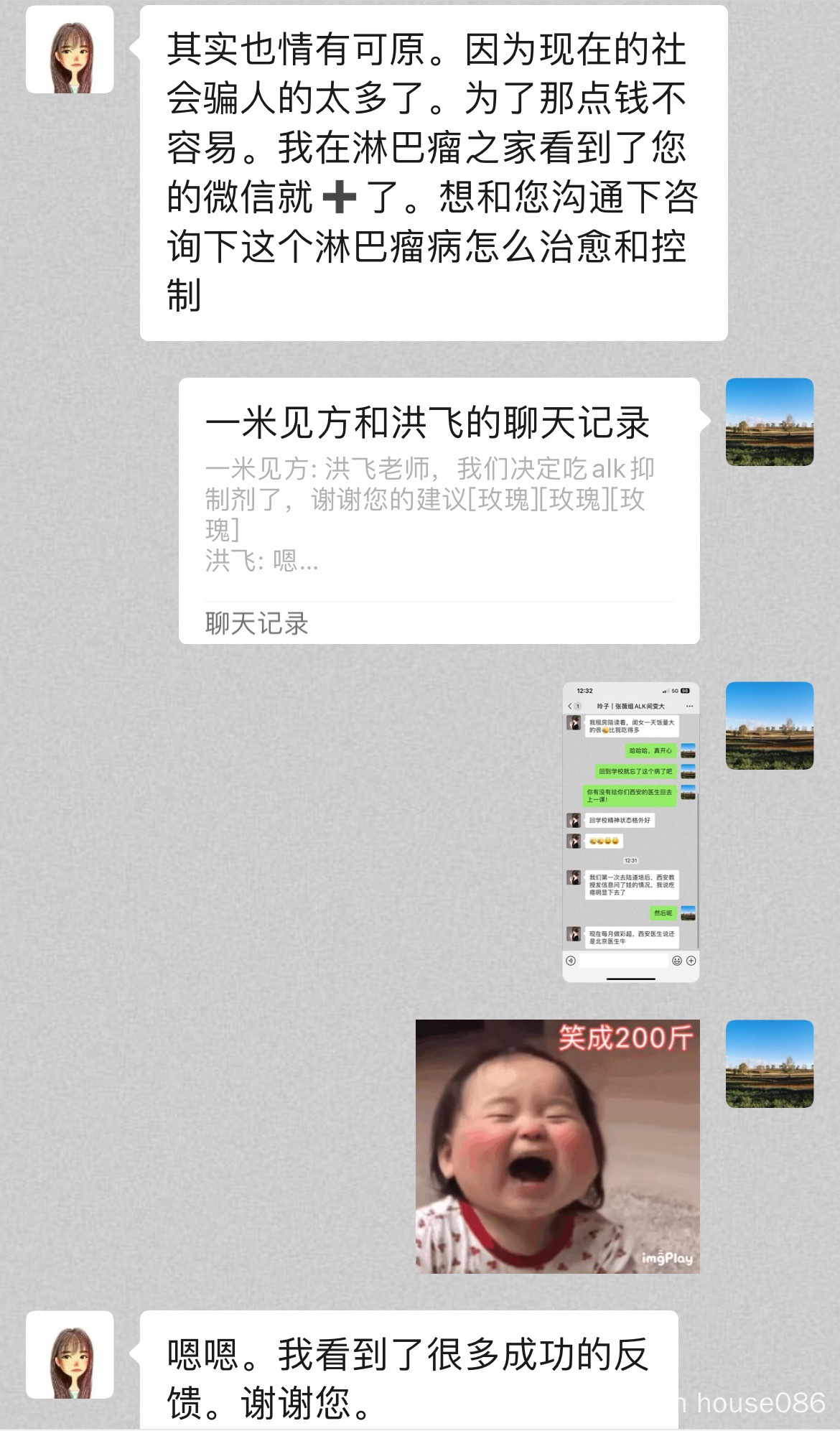Tap sender avatar beside the chat record card
This screenshot has width=840, height=1431.
770,422
